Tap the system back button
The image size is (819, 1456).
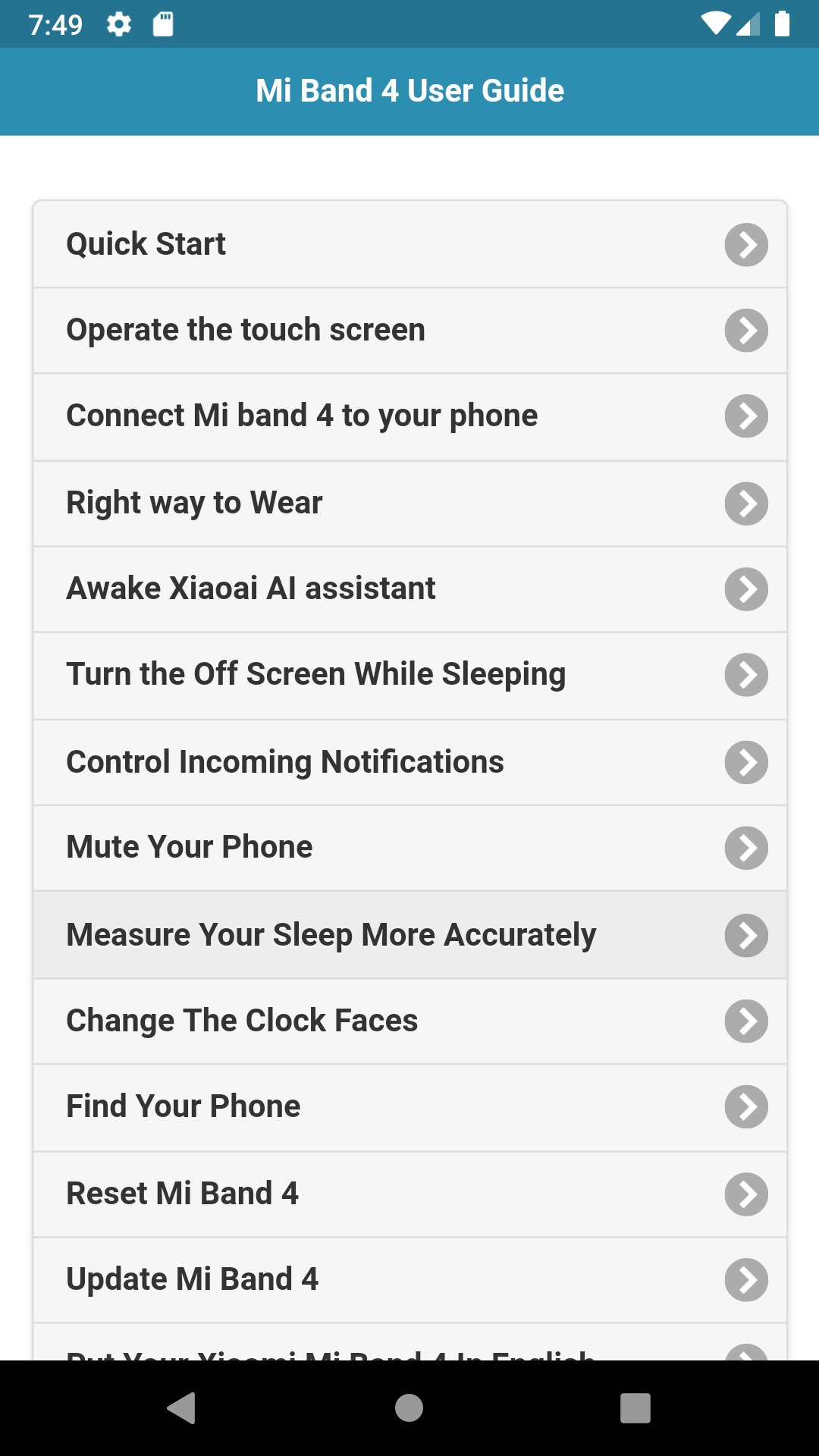(x=181, y=1408)
